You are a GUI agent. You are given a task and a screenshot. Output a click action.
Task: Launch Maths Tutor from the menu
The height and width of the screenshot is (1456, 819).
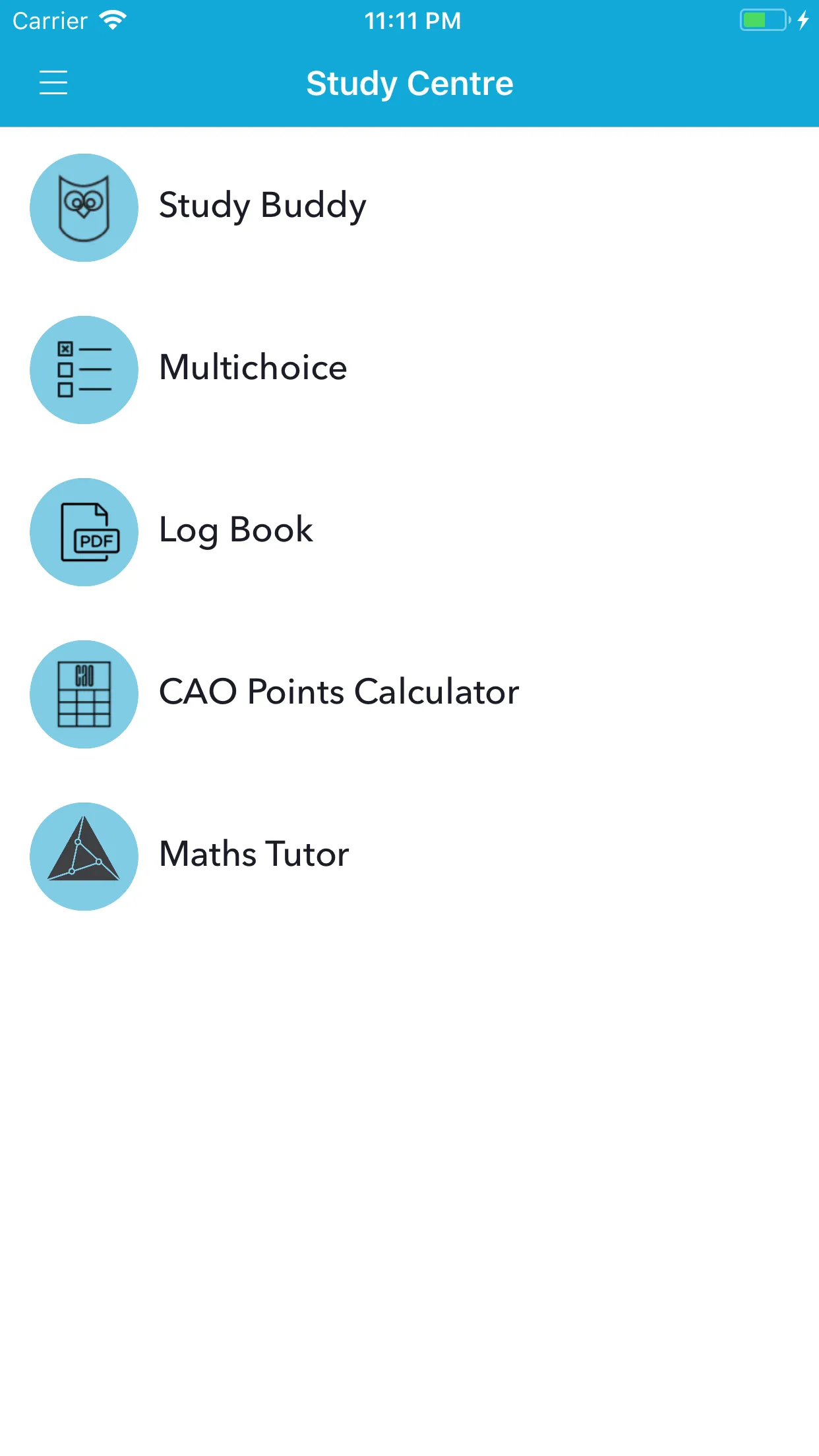pos(253,853)
